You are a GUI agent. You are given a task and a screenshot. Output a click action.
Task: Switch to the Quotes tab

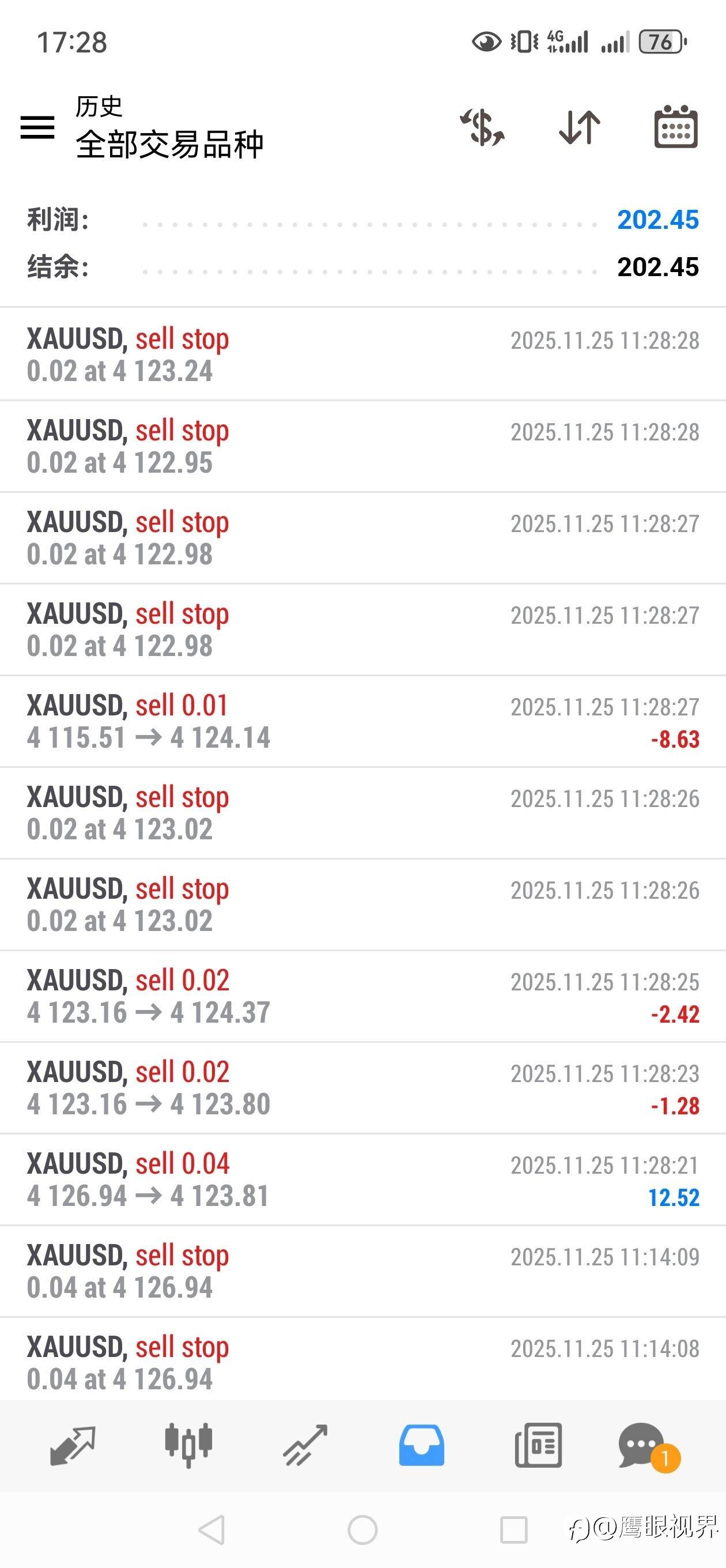tap(73, 1445)
